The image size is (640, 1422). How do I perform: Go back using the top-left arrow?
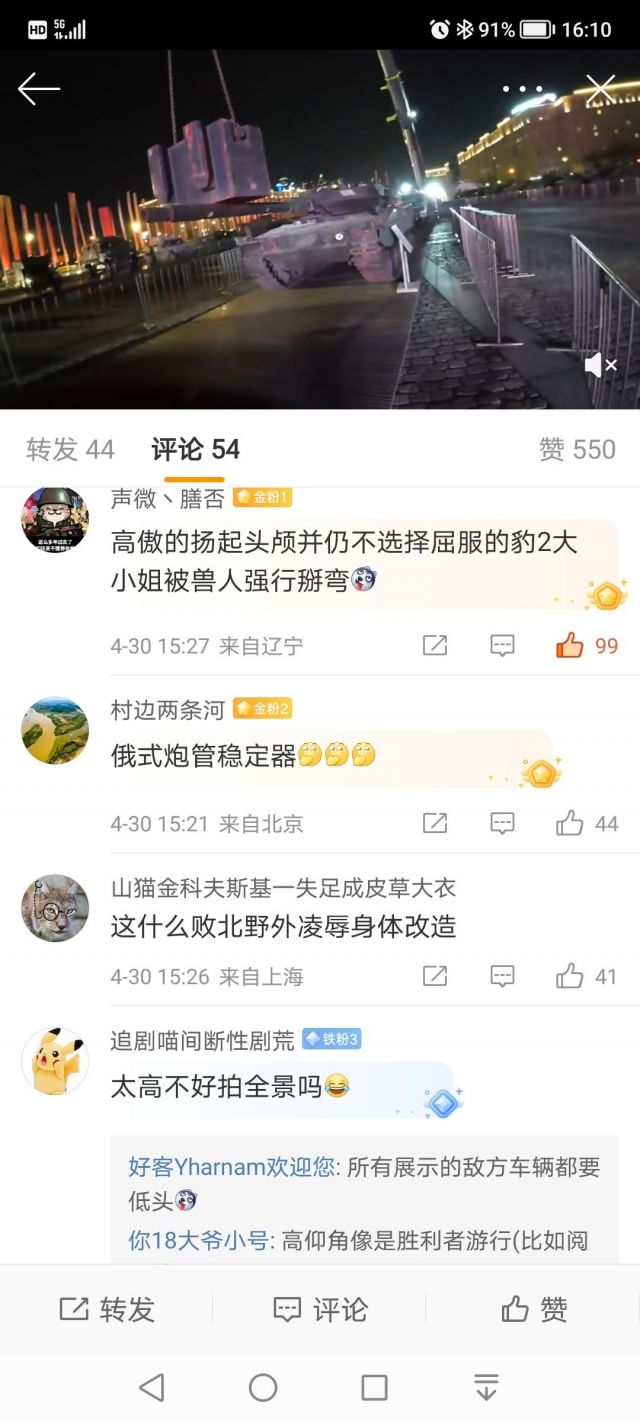[x=39, y=90]
